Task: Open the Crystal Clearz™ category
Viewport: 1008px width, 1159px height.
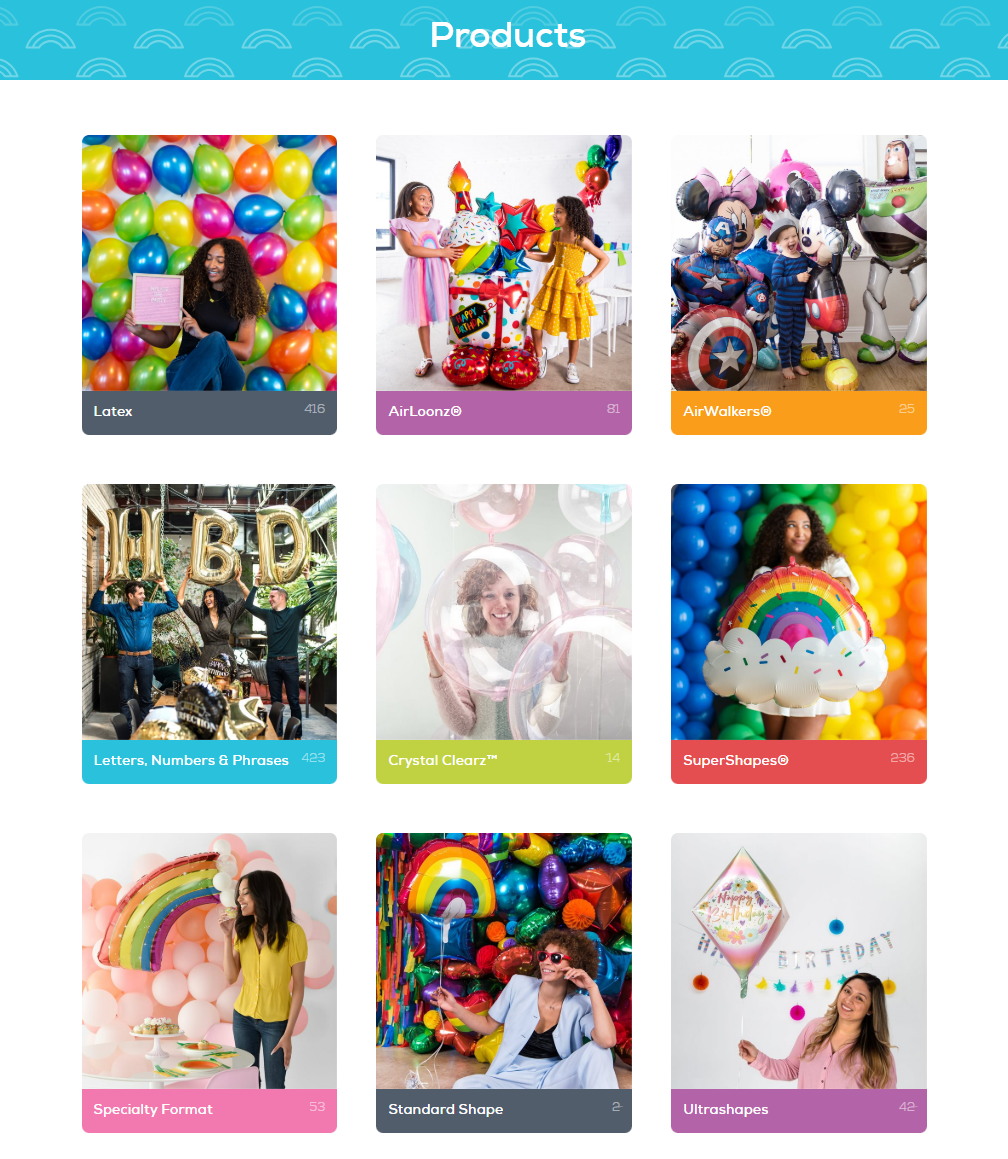Action: coord(503,634)
